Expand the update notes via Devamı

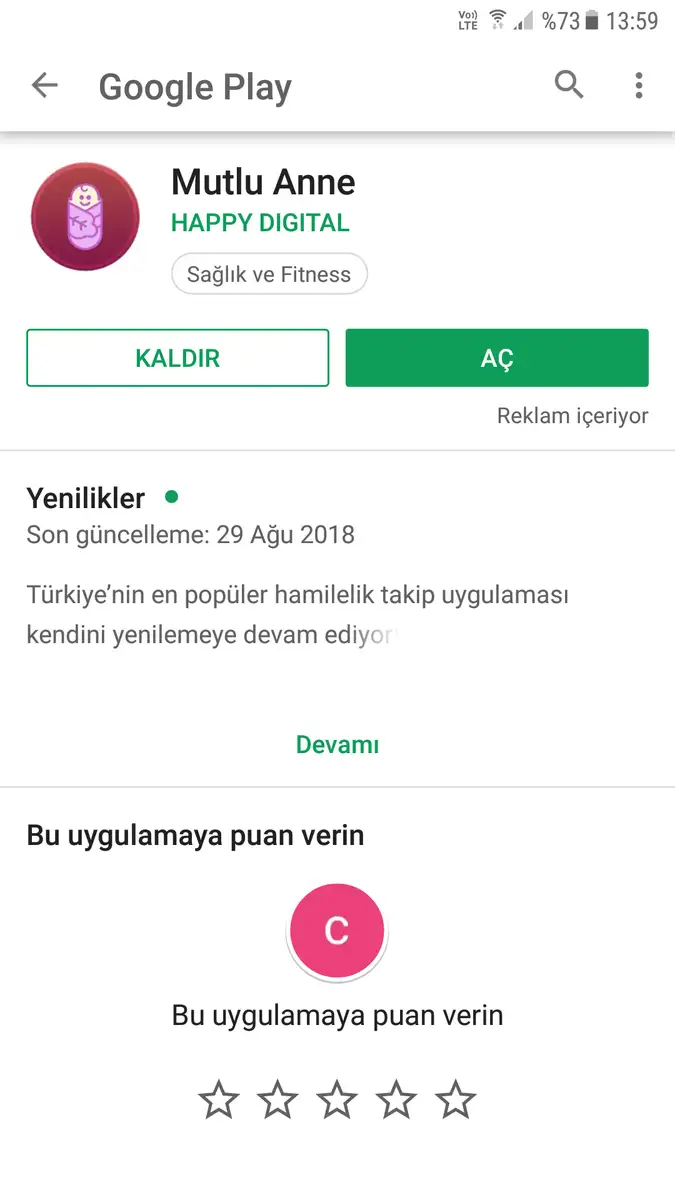click(337, 745)
